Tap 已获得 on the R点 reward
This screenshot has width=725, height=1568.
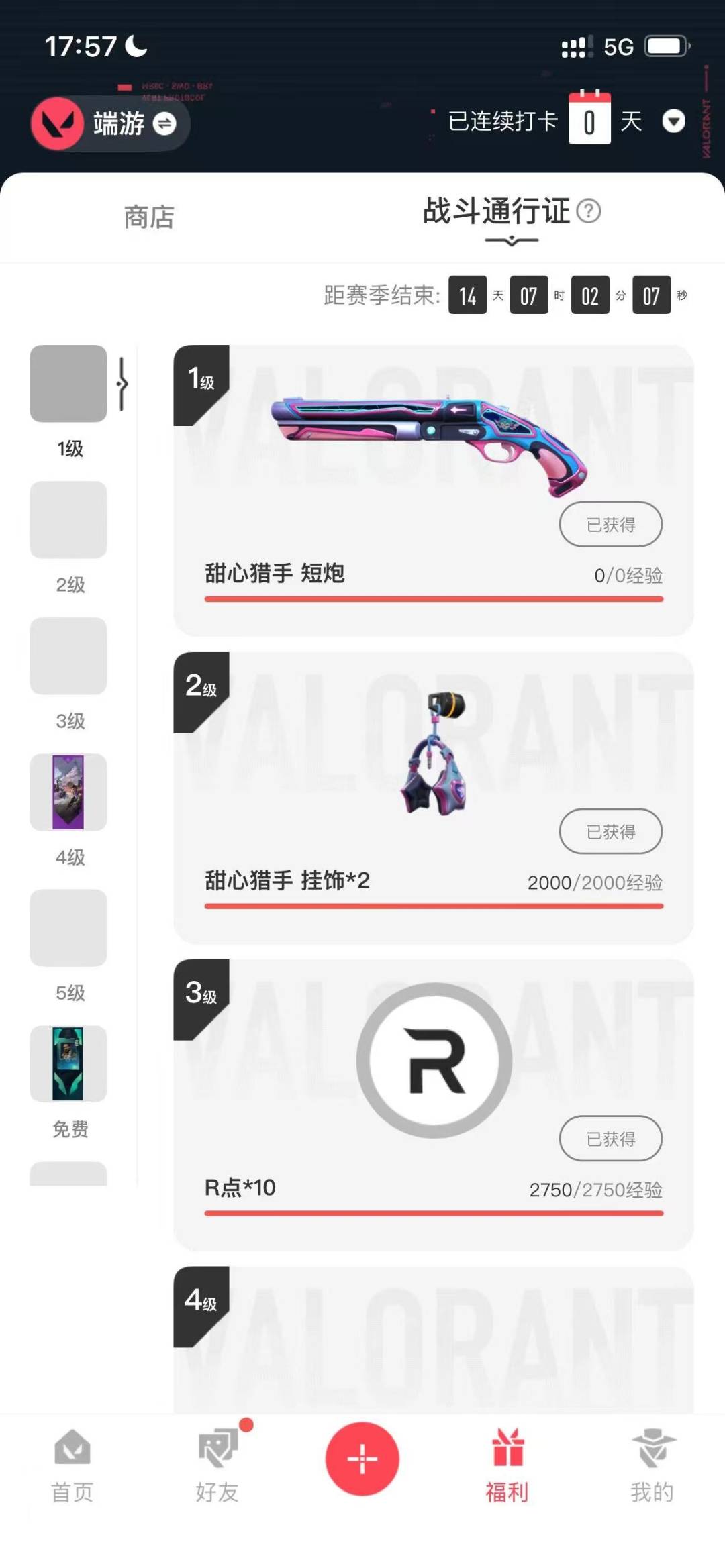(610, 1139)
